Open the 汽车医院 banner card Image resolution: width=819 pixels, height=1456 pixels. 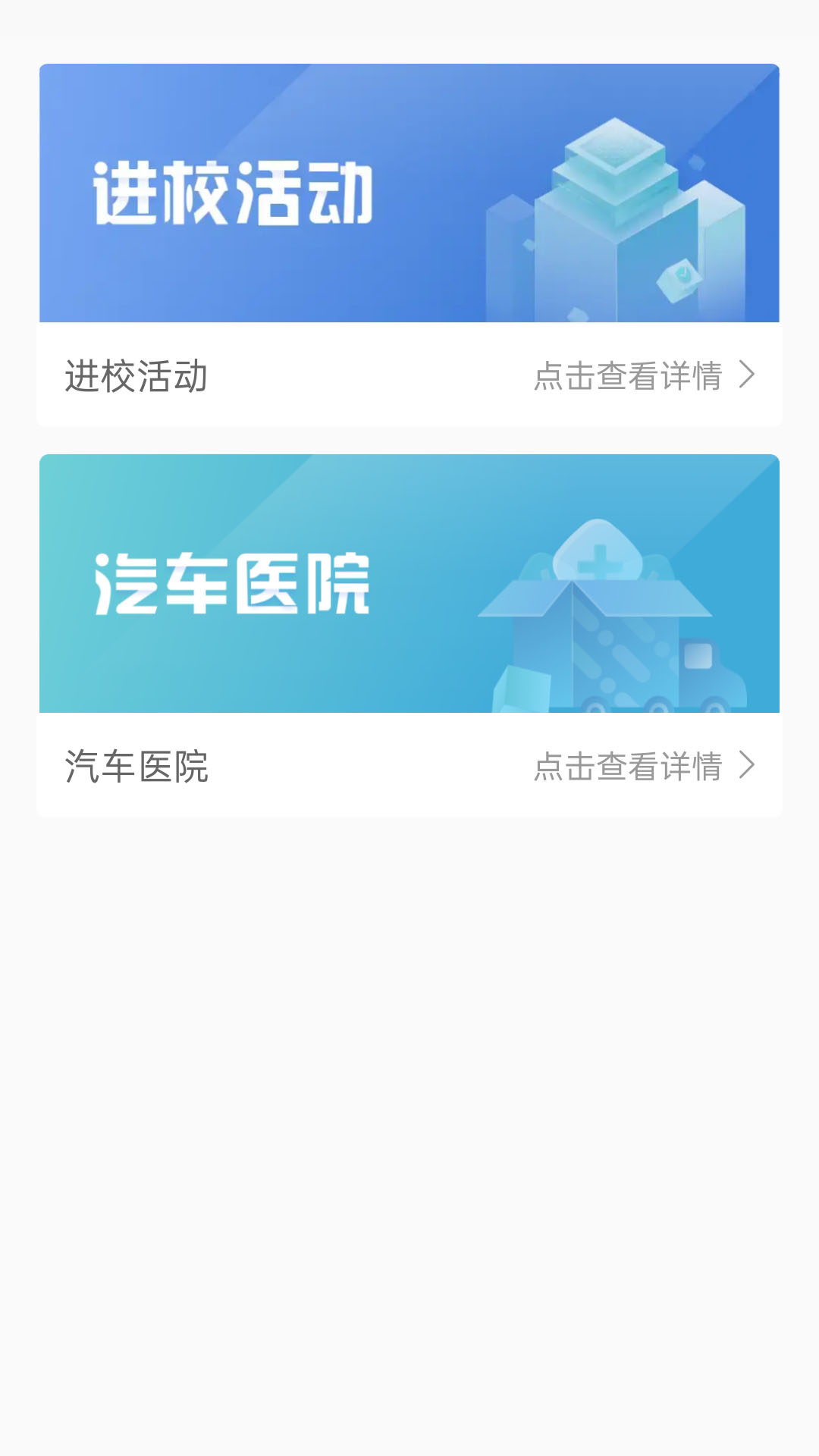click(409, 583)
